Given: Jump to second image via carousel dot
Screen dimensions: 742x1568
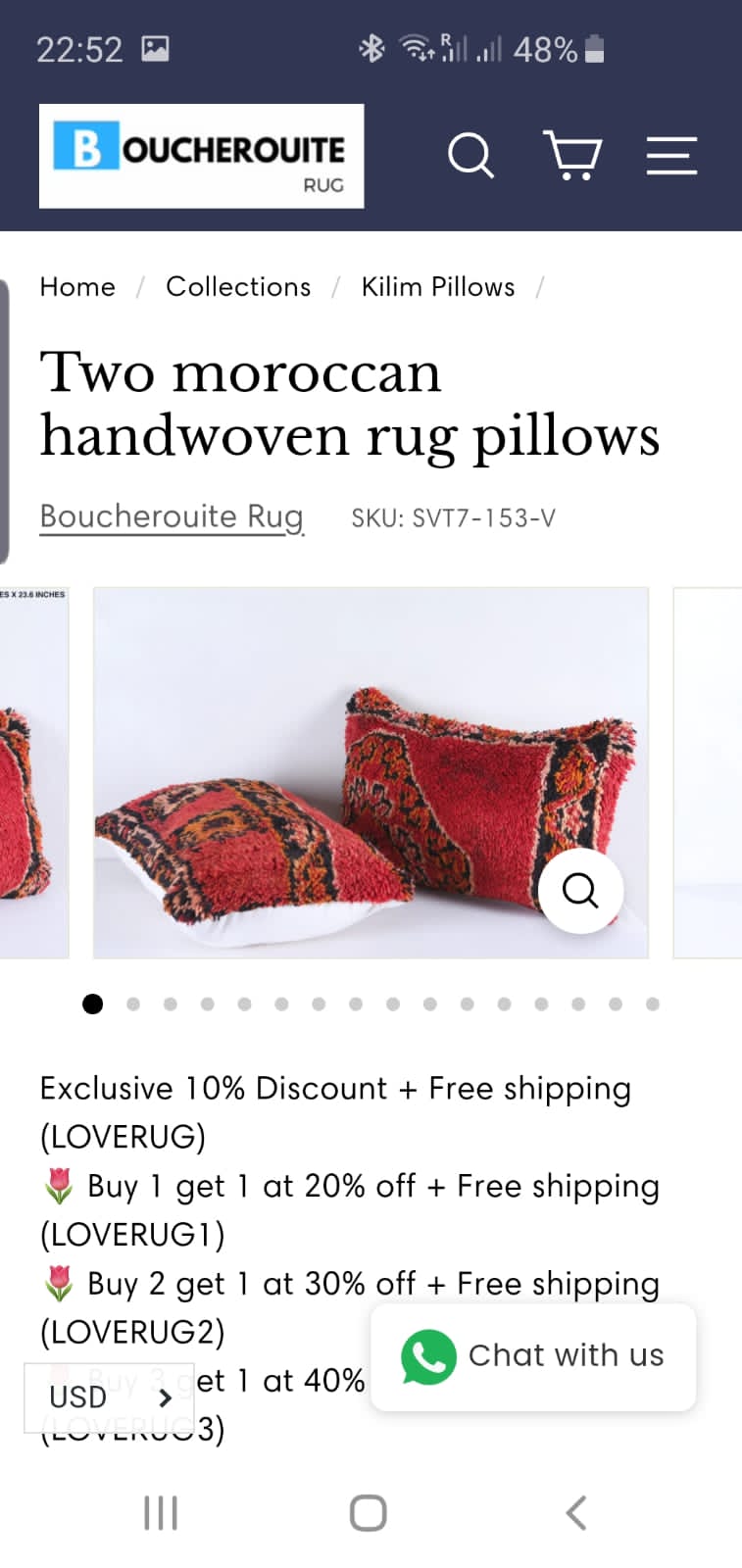Looking at the screenshot, I should 133,1004.
